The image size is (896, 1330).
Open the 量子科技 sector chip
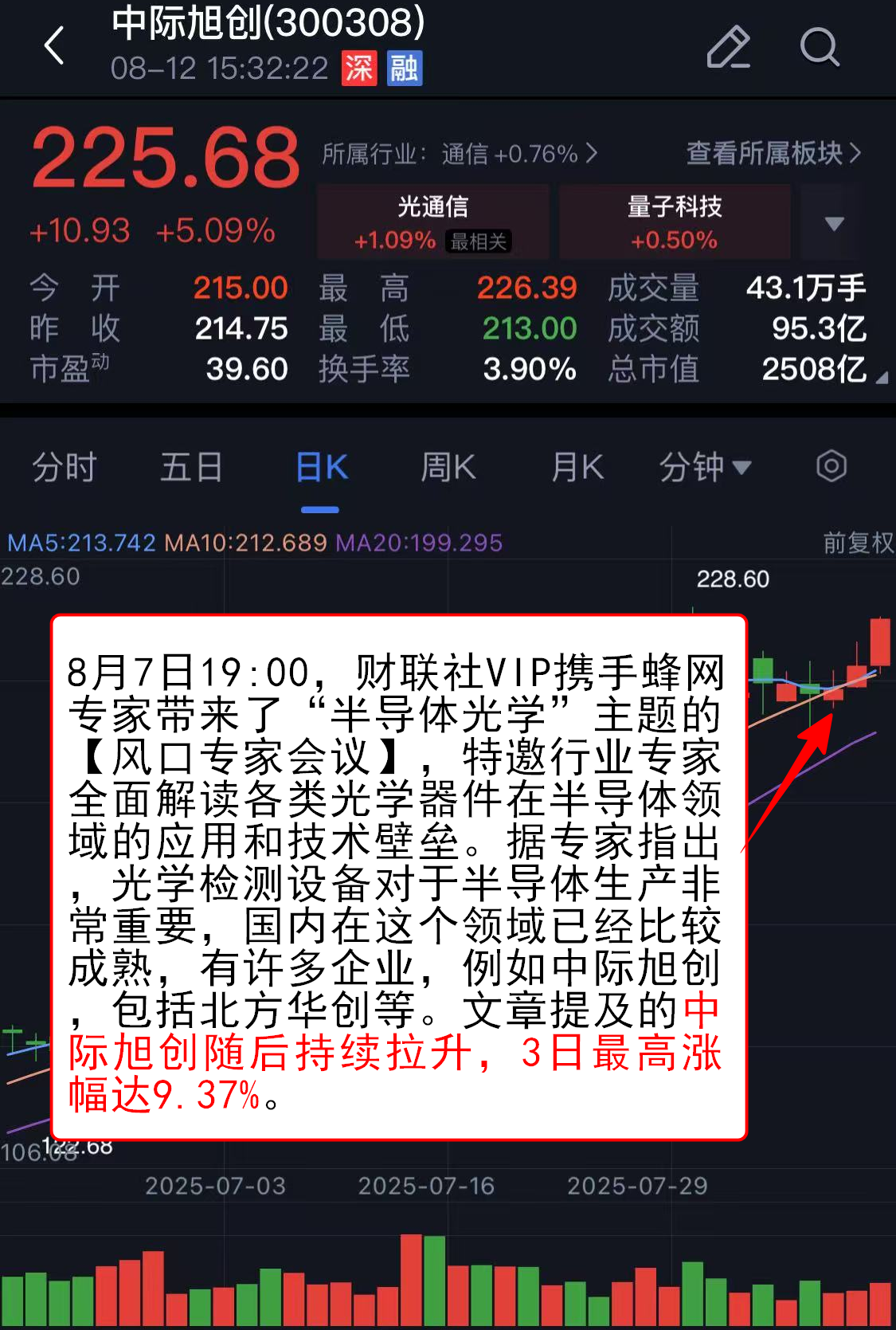pos(674,222)
